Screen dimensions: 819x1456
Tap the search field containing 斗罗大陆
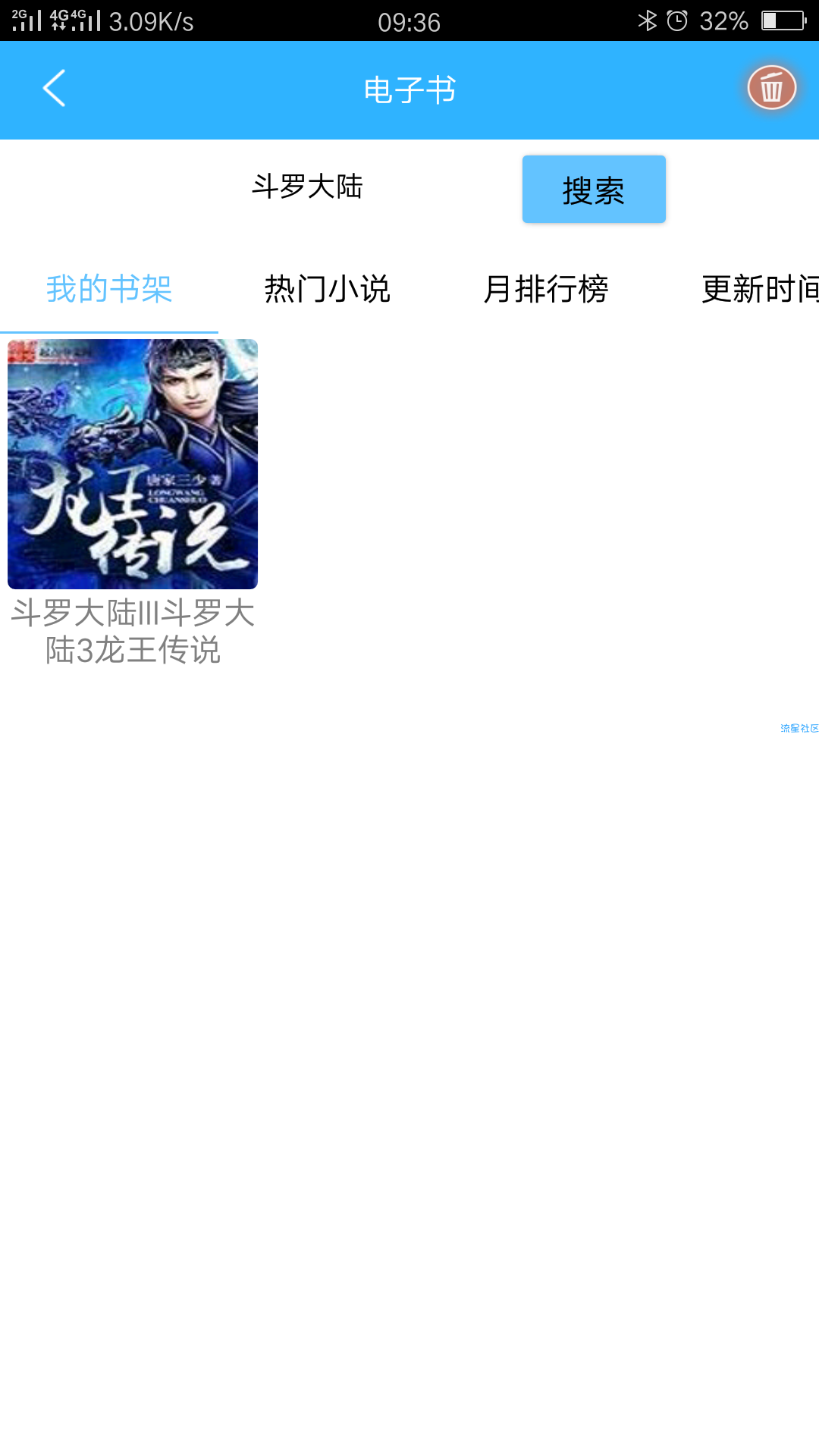click(307, 187)
